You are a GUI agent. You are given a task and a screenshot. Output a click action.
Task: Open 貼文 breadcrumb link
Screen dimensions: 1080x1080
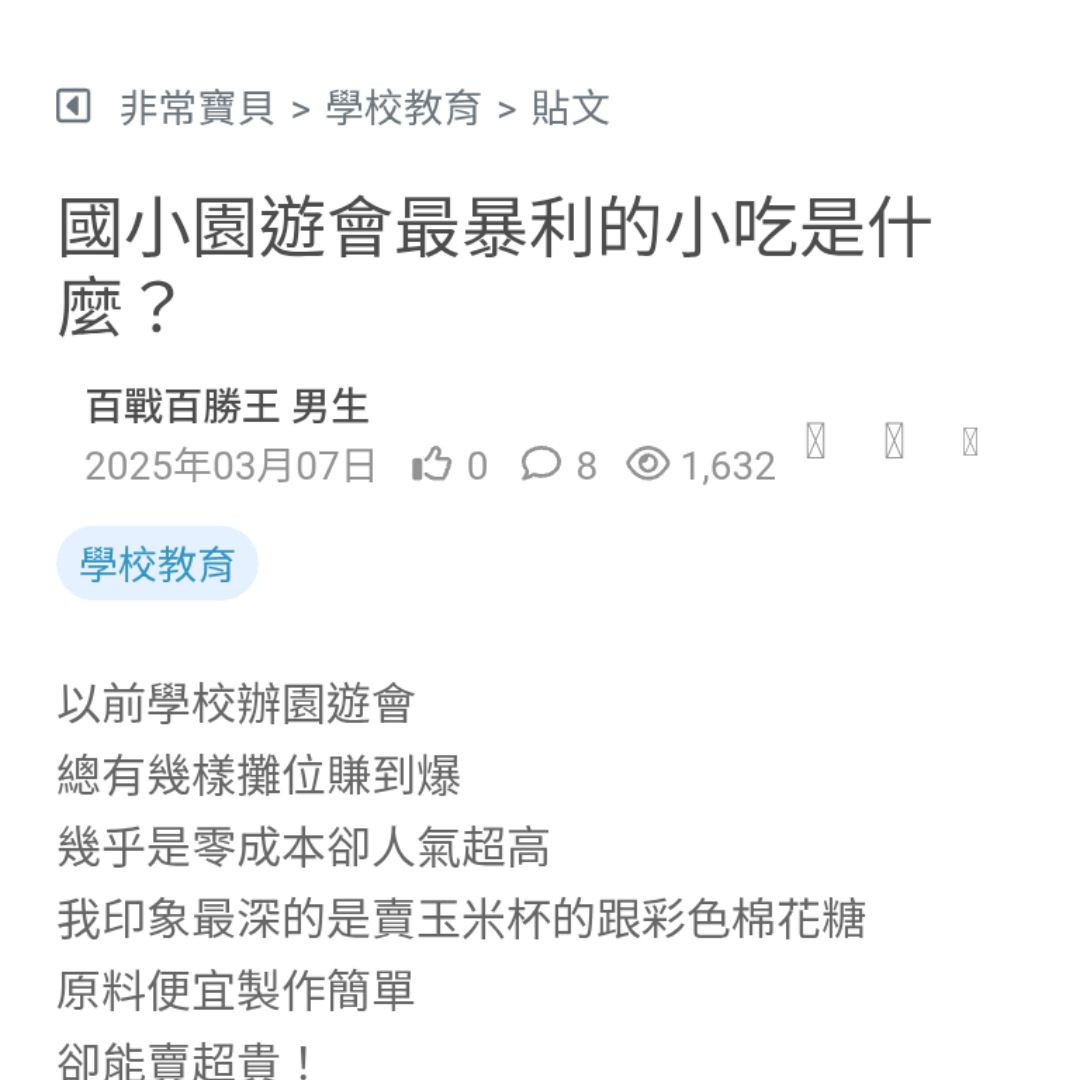[x=570, y=108]
